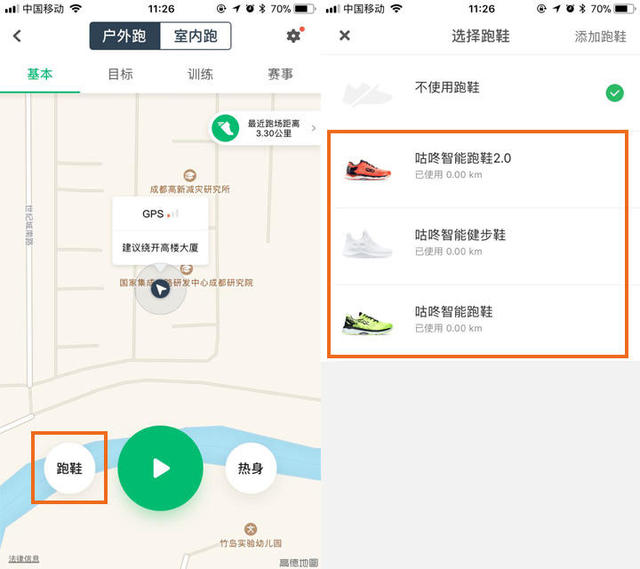Tap 添加跑鞋 to add running shoes
Screen dimensions: 640x569
(x=600, y=37)
